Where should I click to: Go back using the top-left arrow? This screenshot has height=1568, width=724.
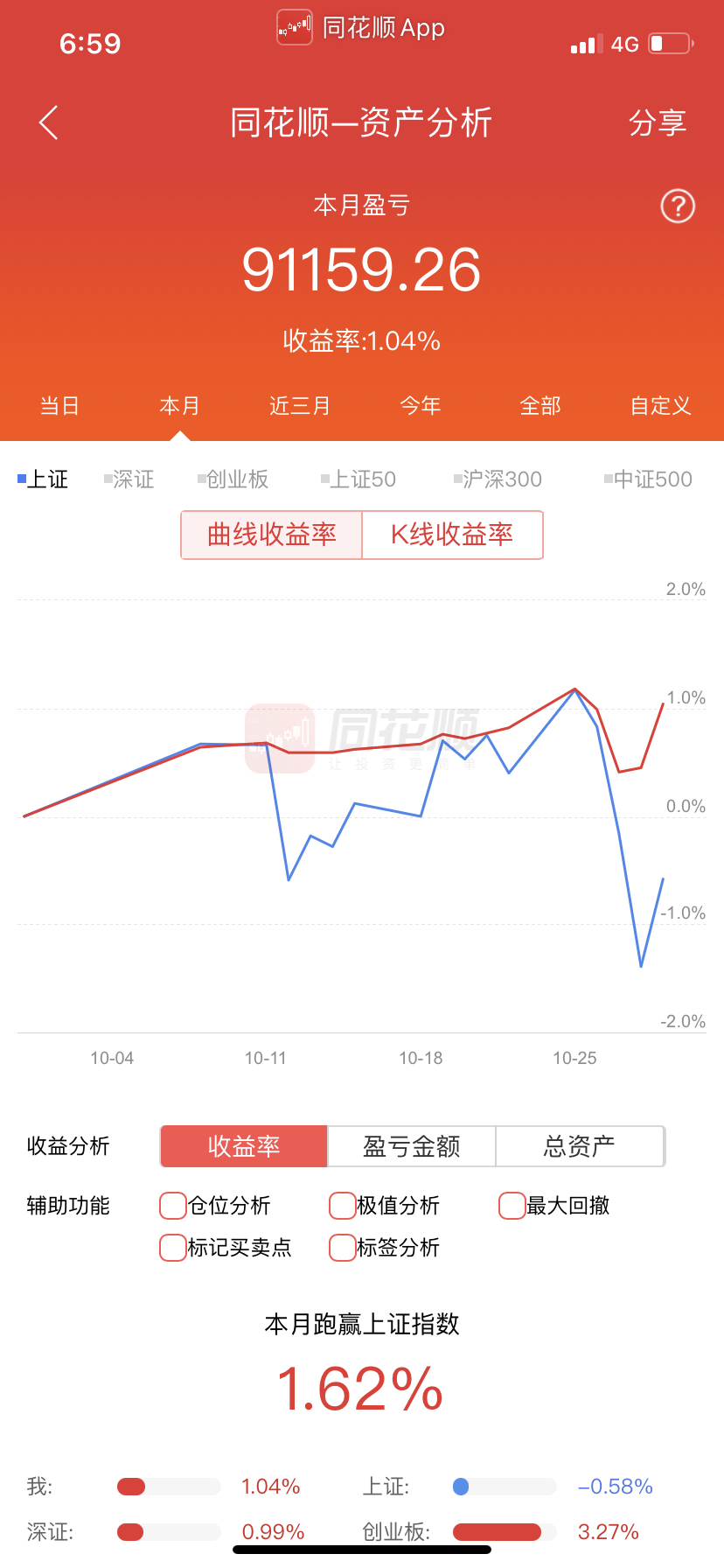tap(49, 122)
